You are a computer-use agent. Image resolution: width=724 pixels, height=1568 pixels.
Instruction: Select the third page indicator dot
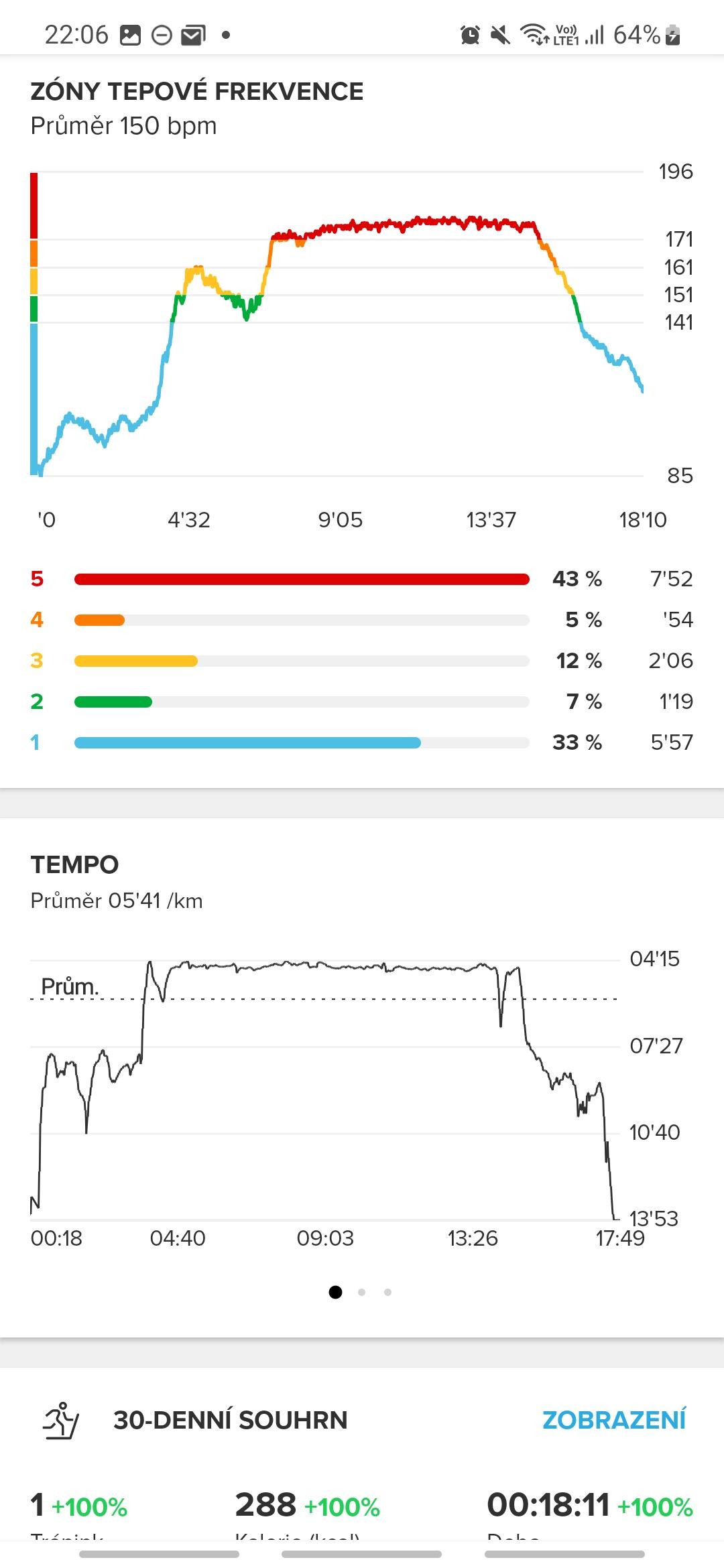click(387, 1292)
